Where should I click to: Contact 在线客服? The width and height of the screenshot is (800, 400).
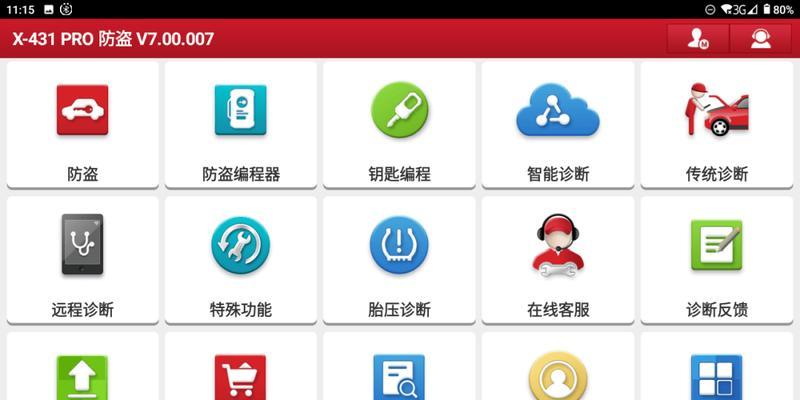coord(558,260)
